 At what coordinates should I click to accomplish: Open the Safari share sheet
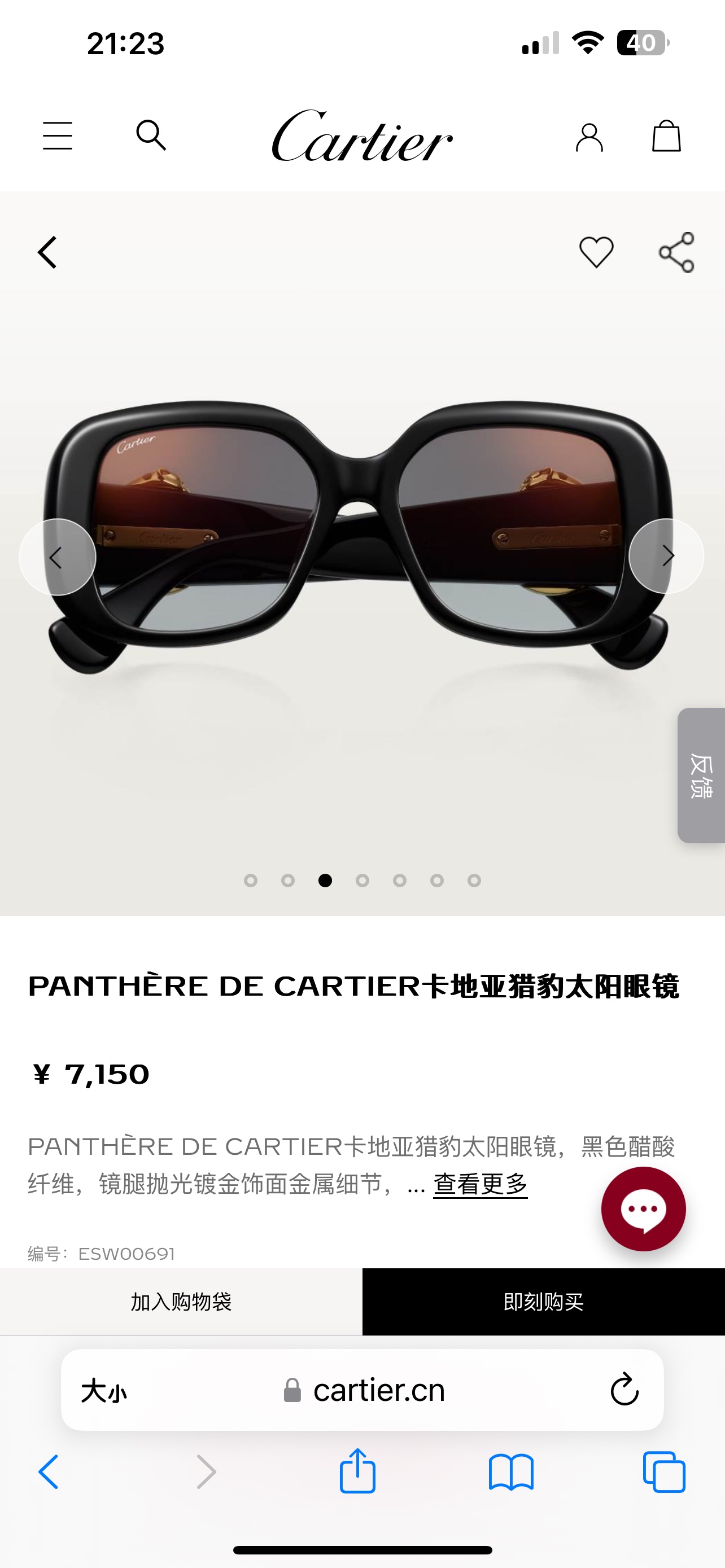(x=357, y=1471)
